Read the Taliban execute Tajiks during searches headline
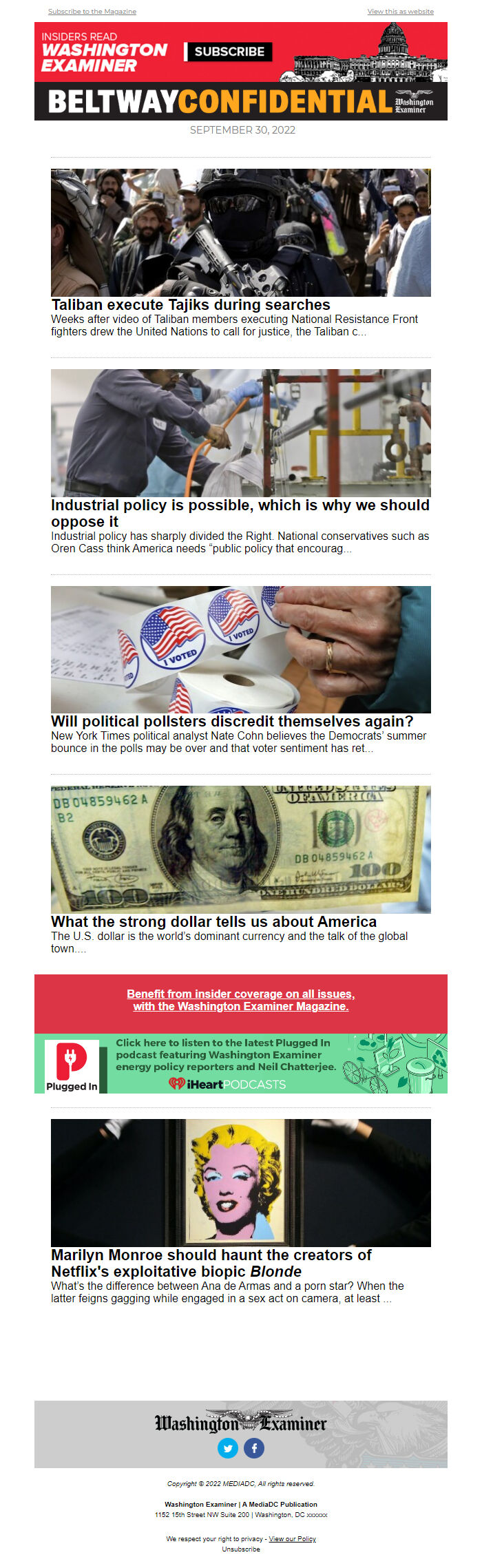The width and height of the screenshot is (482, 1568). pos(191,304)
